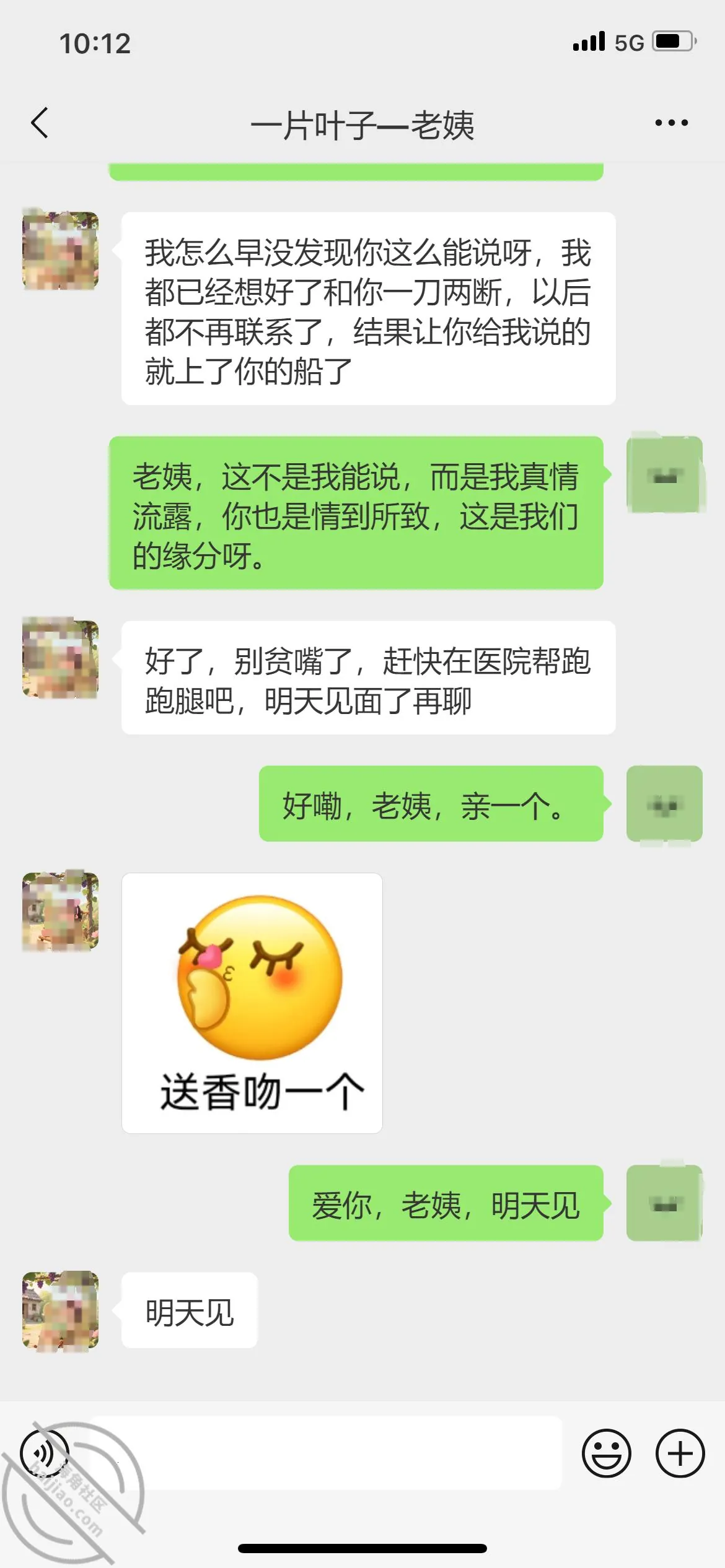Open the emoji sticker panel

(x=606, y=1453)
